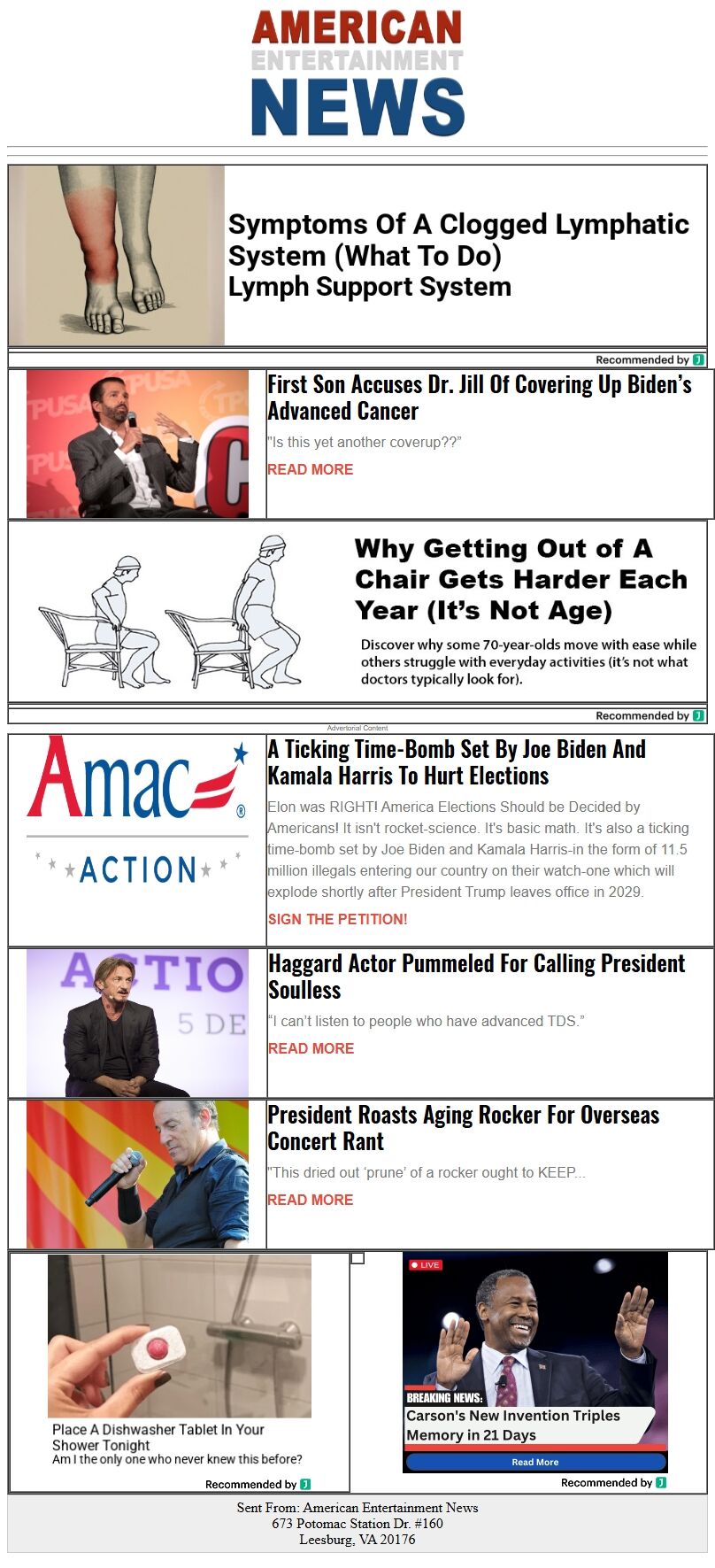Screen dimensions: 715x1568
Task: Read more about First Son's accusation
Action: point(311,469)
